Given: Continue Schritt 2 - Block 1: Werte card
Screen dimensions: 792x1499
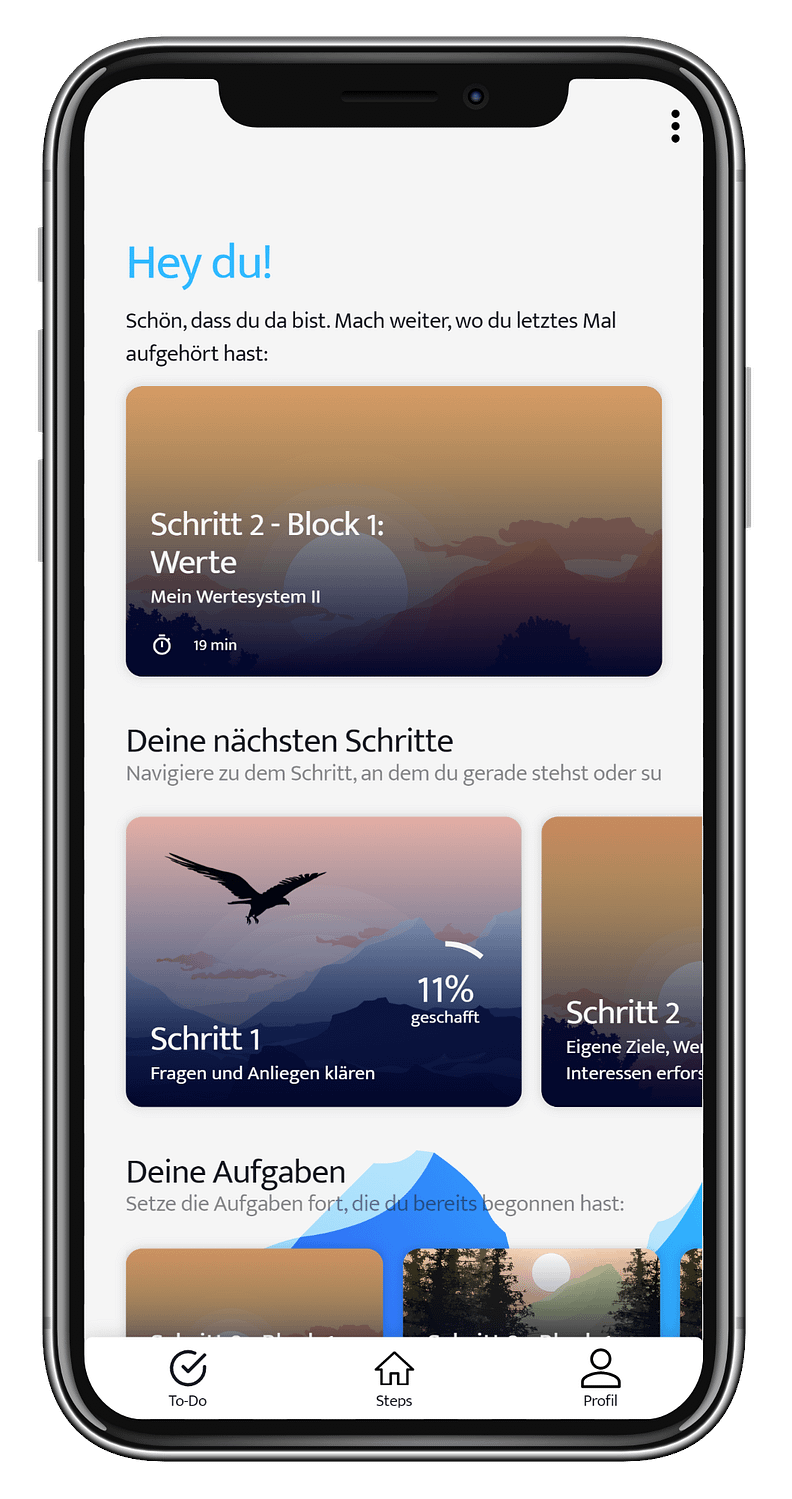Looking at the screenshot, I should 393,531.
